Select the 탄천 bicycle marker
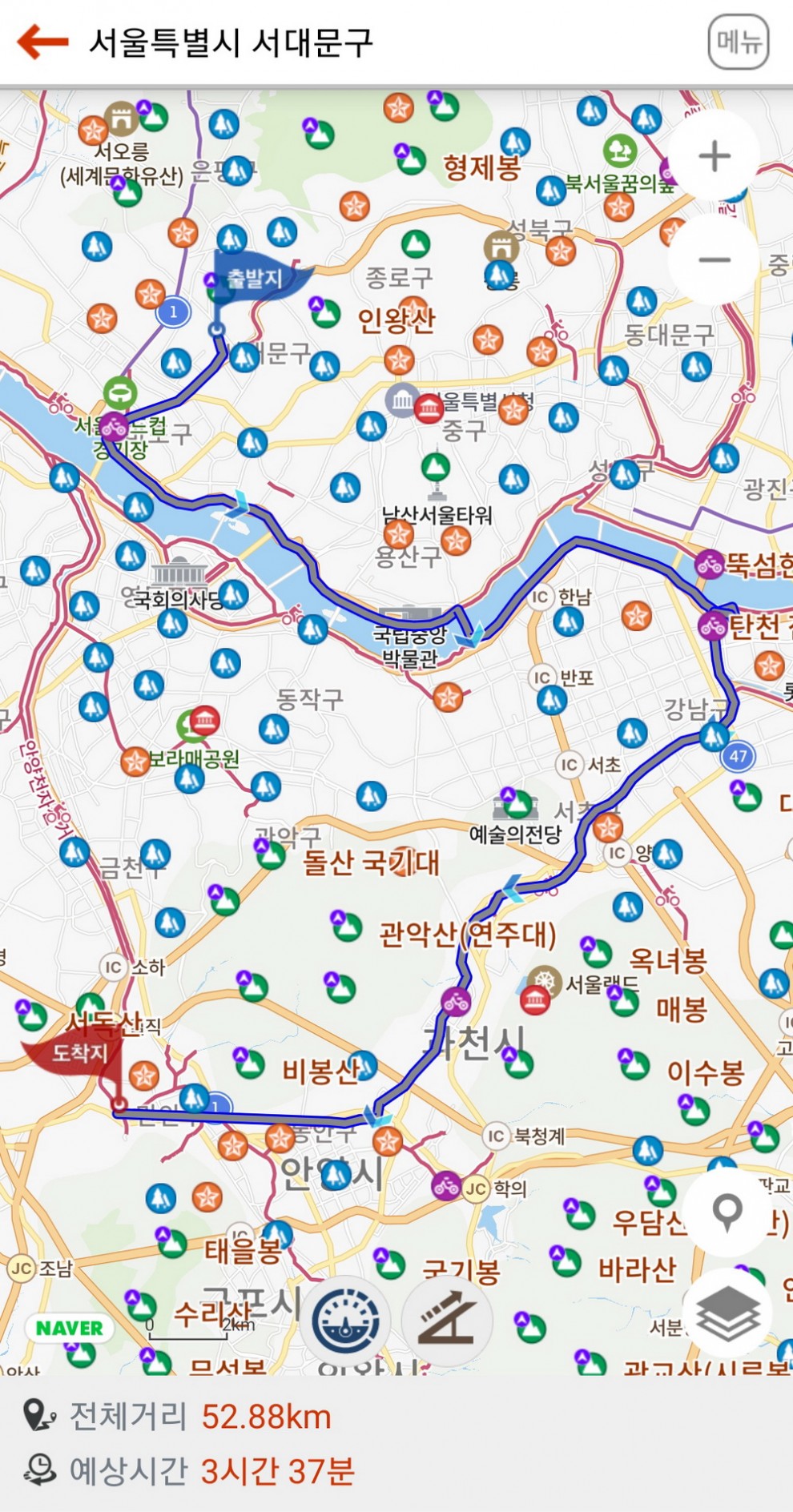 712,625
